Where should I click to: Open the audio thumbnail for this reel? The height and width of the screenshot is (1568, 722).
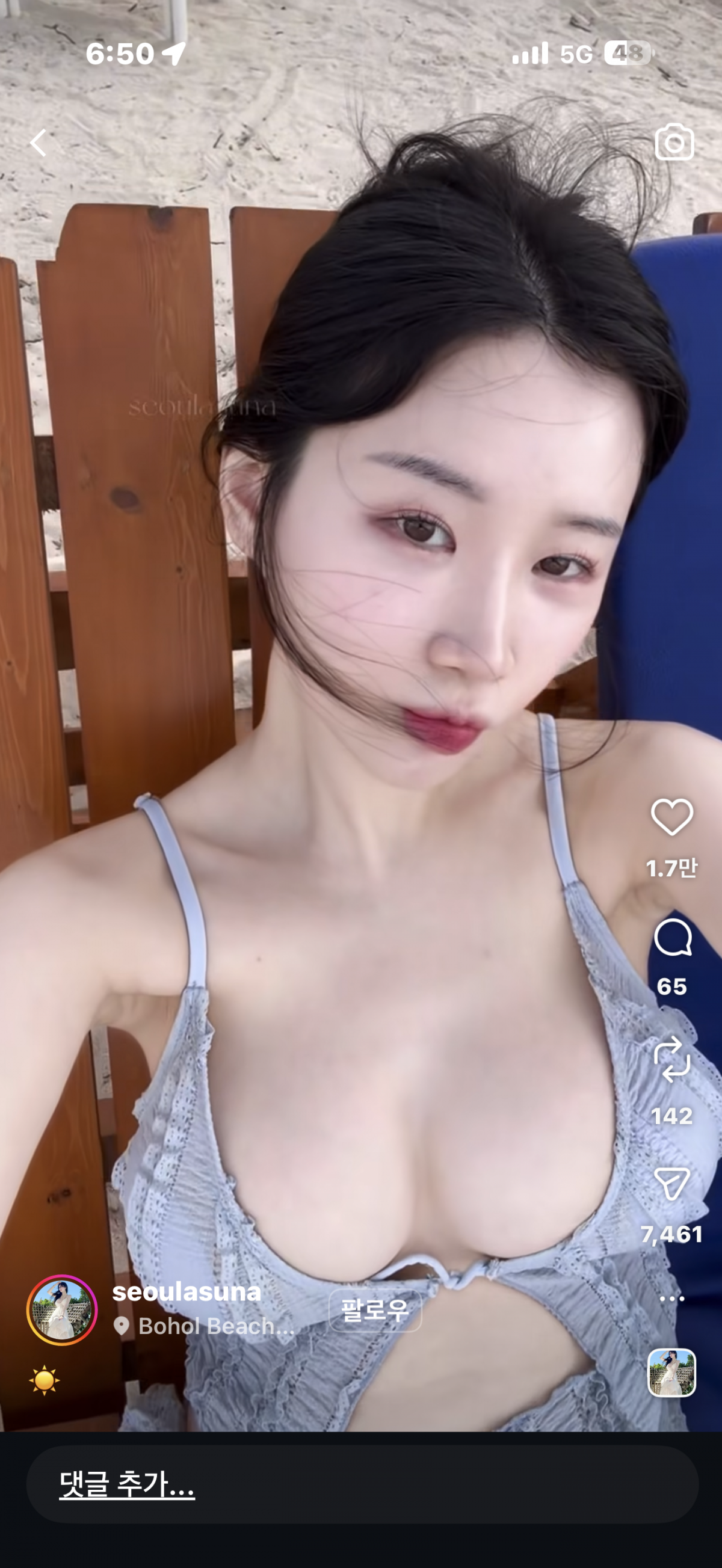pyautogui.click(x=671, y=1372)
